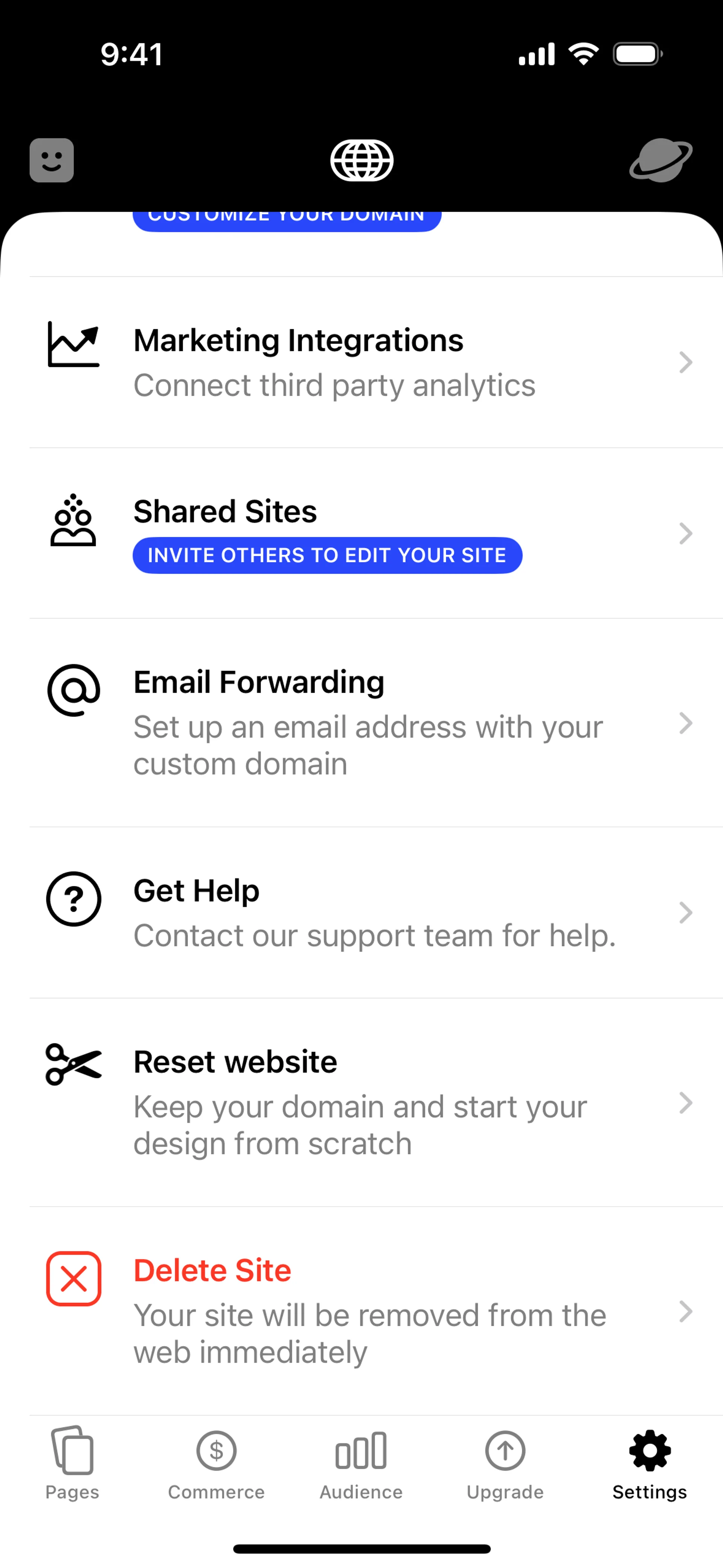Open the Upgrade tab
The image size is (723, 1568).
point(505,1463)
